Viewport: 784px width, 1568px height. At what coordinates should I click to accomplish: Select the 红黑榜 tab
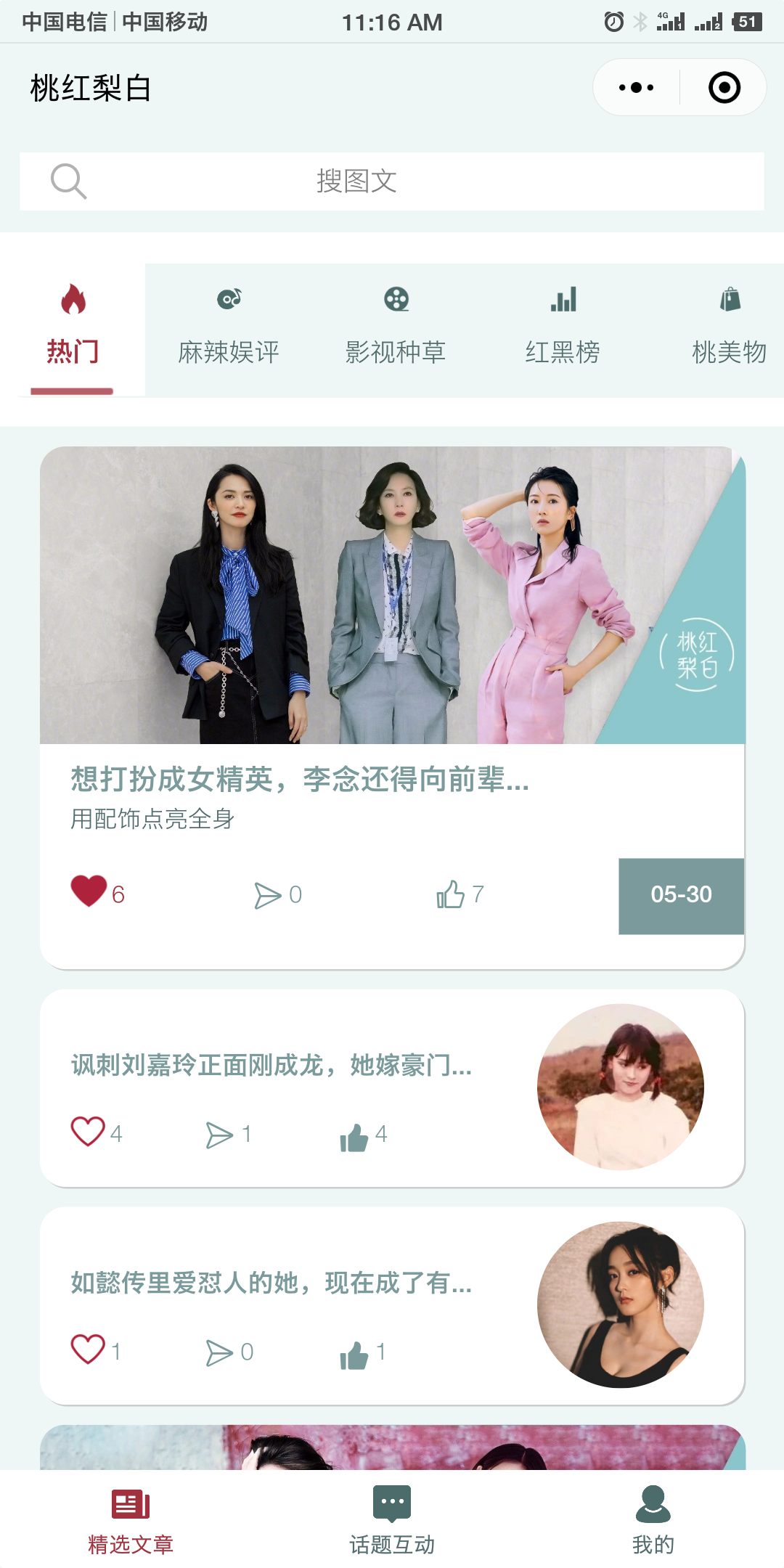(563, 329)
